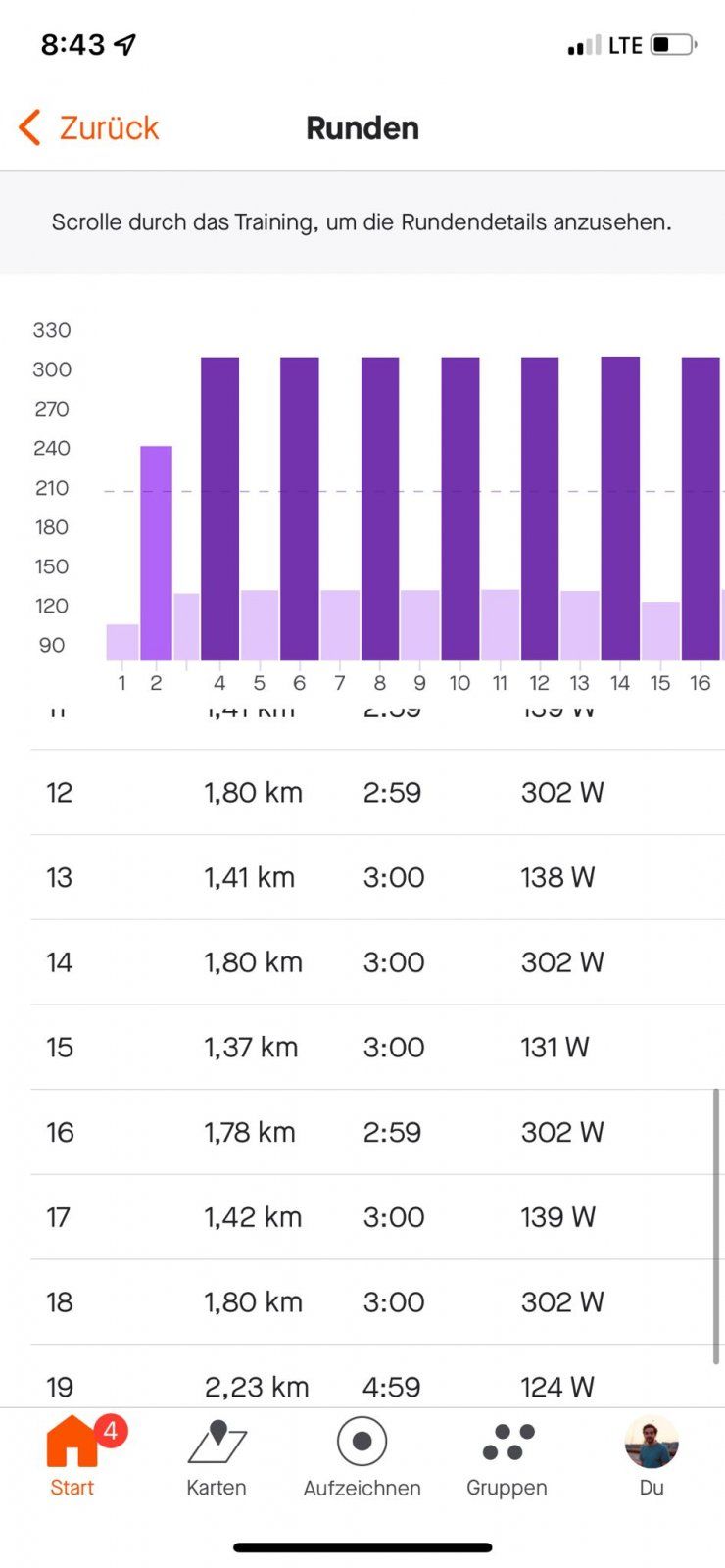This screenshot has width=725, height=1568.
Task: Select lap 12 row with 302 W
Action: click(377, 792)
